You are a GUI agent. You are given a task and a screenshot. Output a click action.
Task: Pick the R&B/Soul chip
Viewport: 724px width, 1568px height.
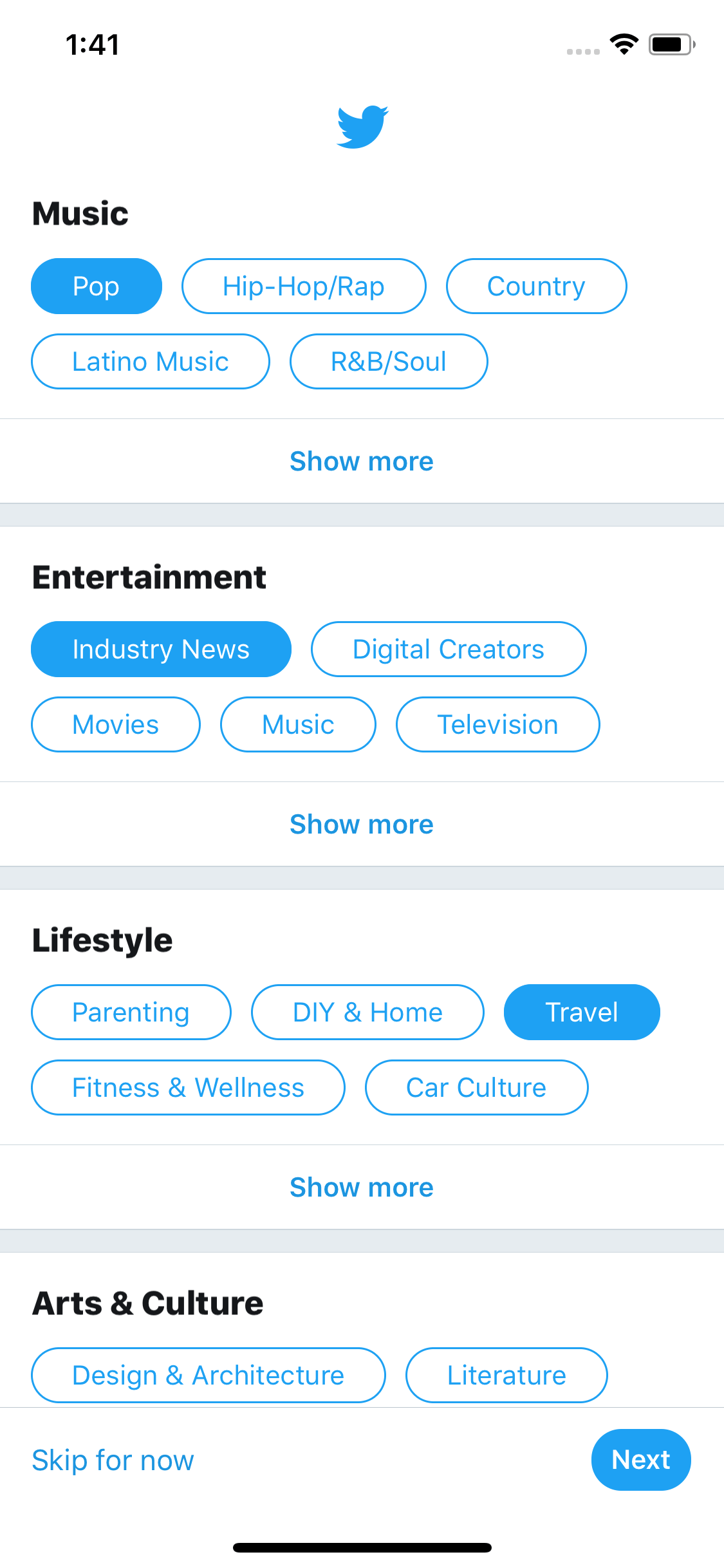tap(389, 361)
